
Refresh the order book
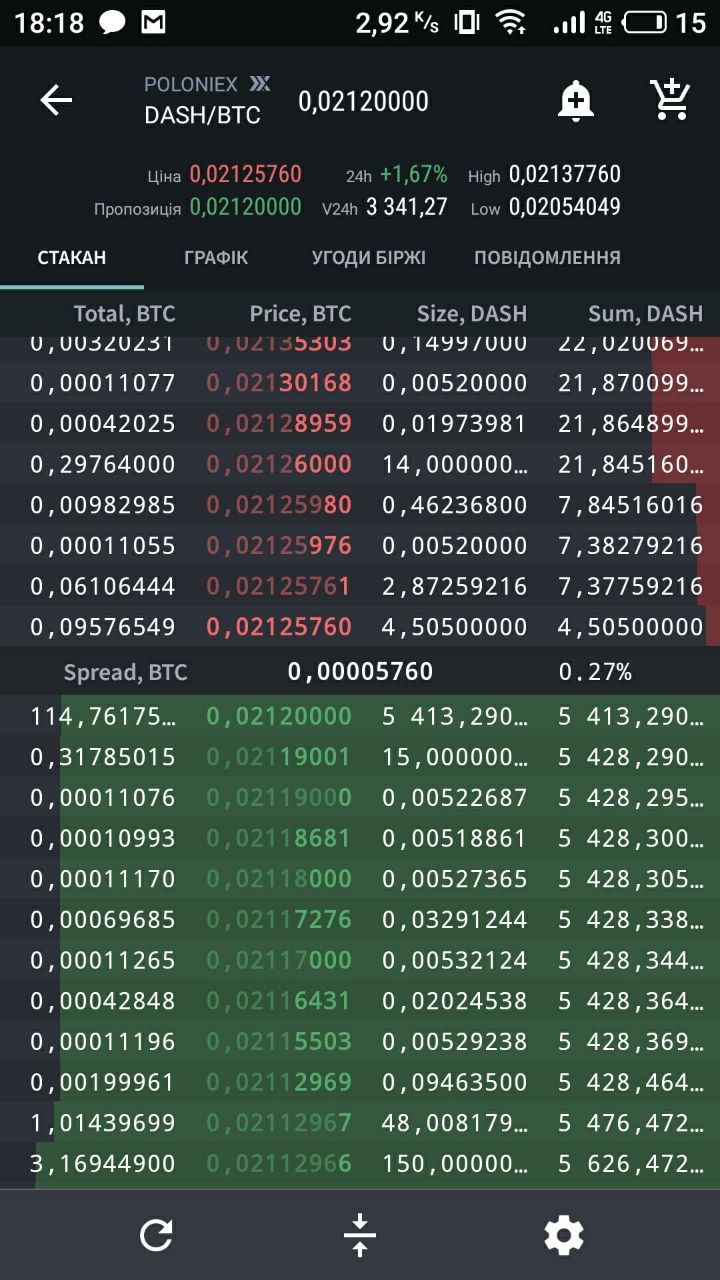(156, 1236)
